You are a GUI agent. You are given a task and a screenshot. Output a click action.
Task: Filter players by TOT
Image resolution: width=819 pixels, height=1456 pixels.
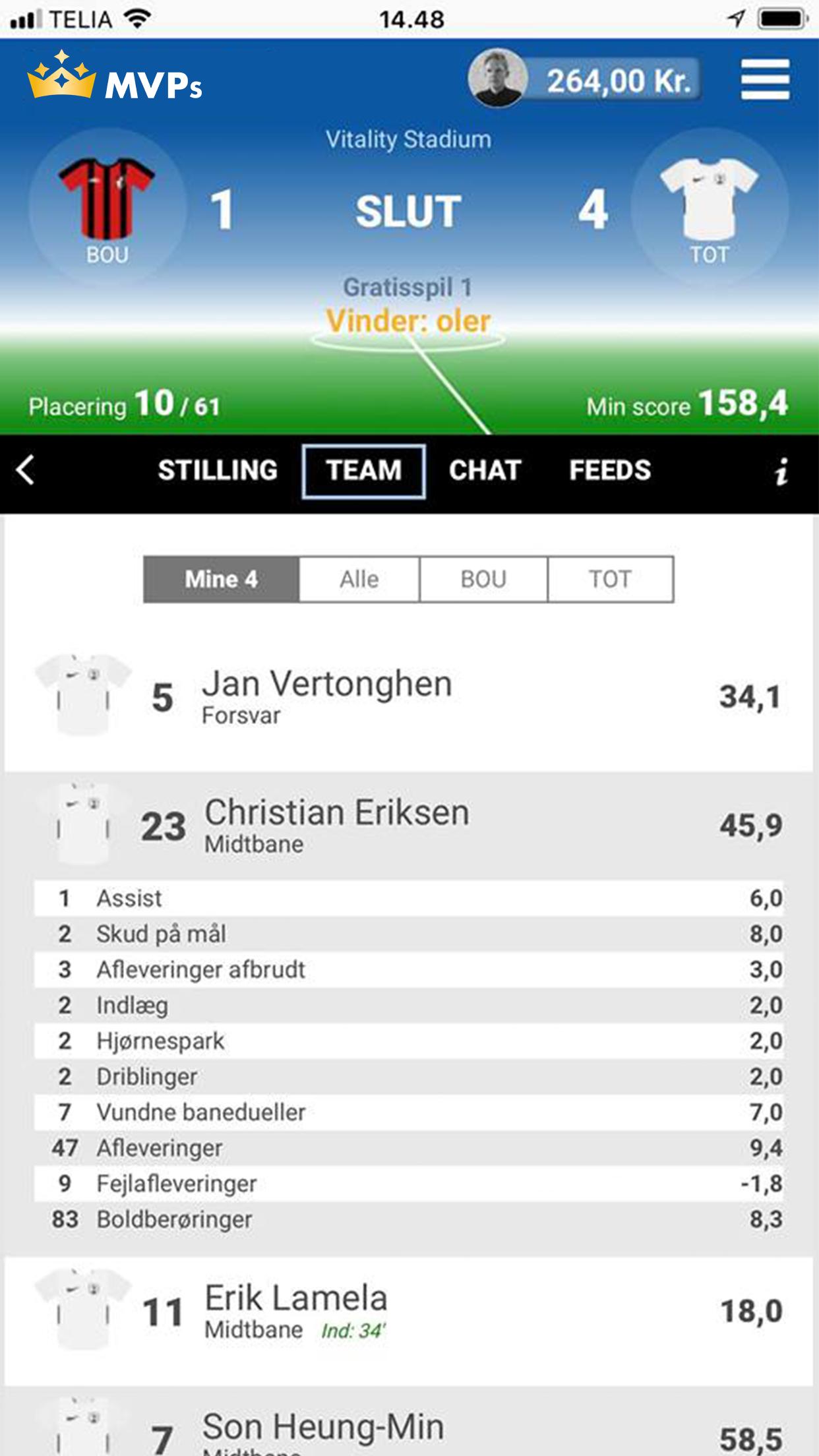coord(610,580)
